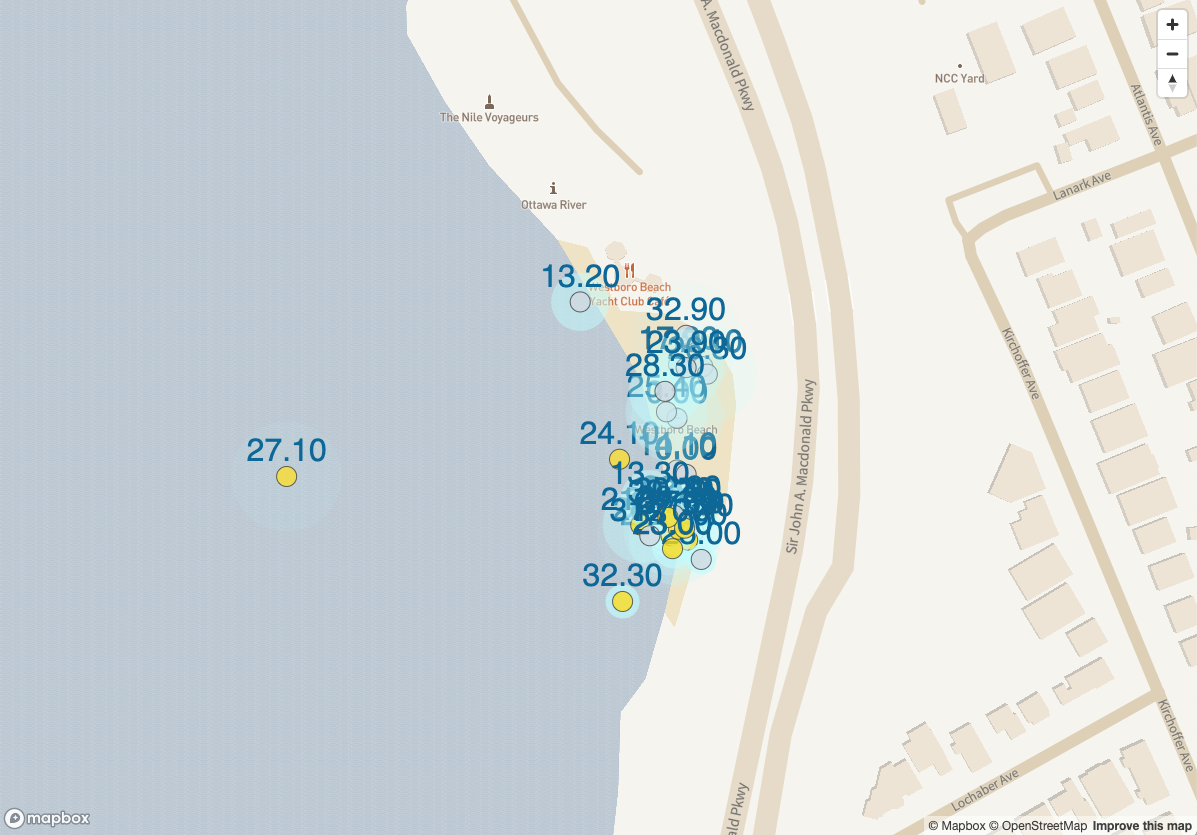Select the 27.10 data point marker
The height and width of the screenshot is (835, 1197).
click(286, 476)
